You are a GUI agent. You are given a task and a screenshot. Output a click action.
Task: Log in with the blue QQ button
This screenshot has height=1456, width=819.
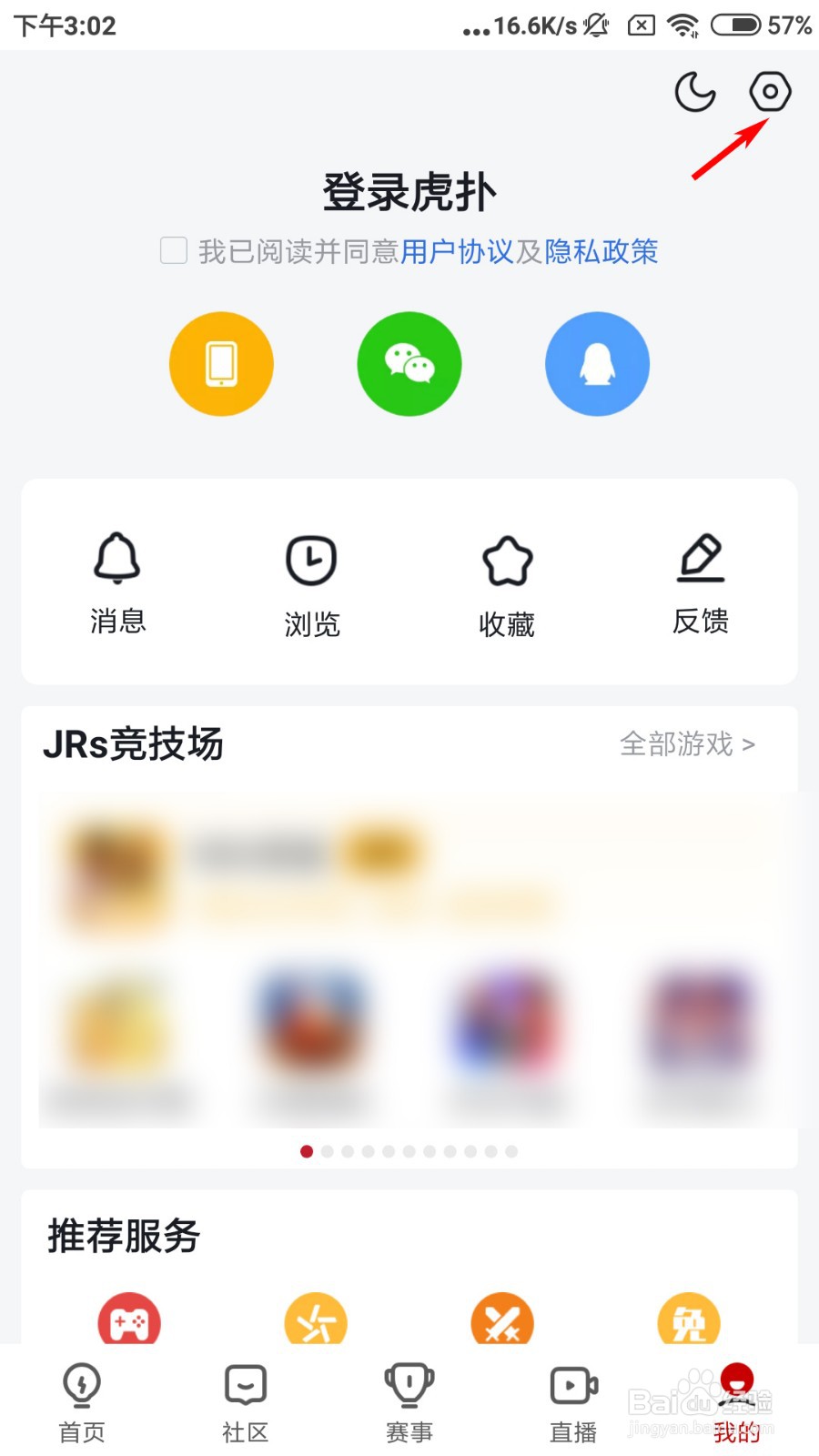[597, 364]
